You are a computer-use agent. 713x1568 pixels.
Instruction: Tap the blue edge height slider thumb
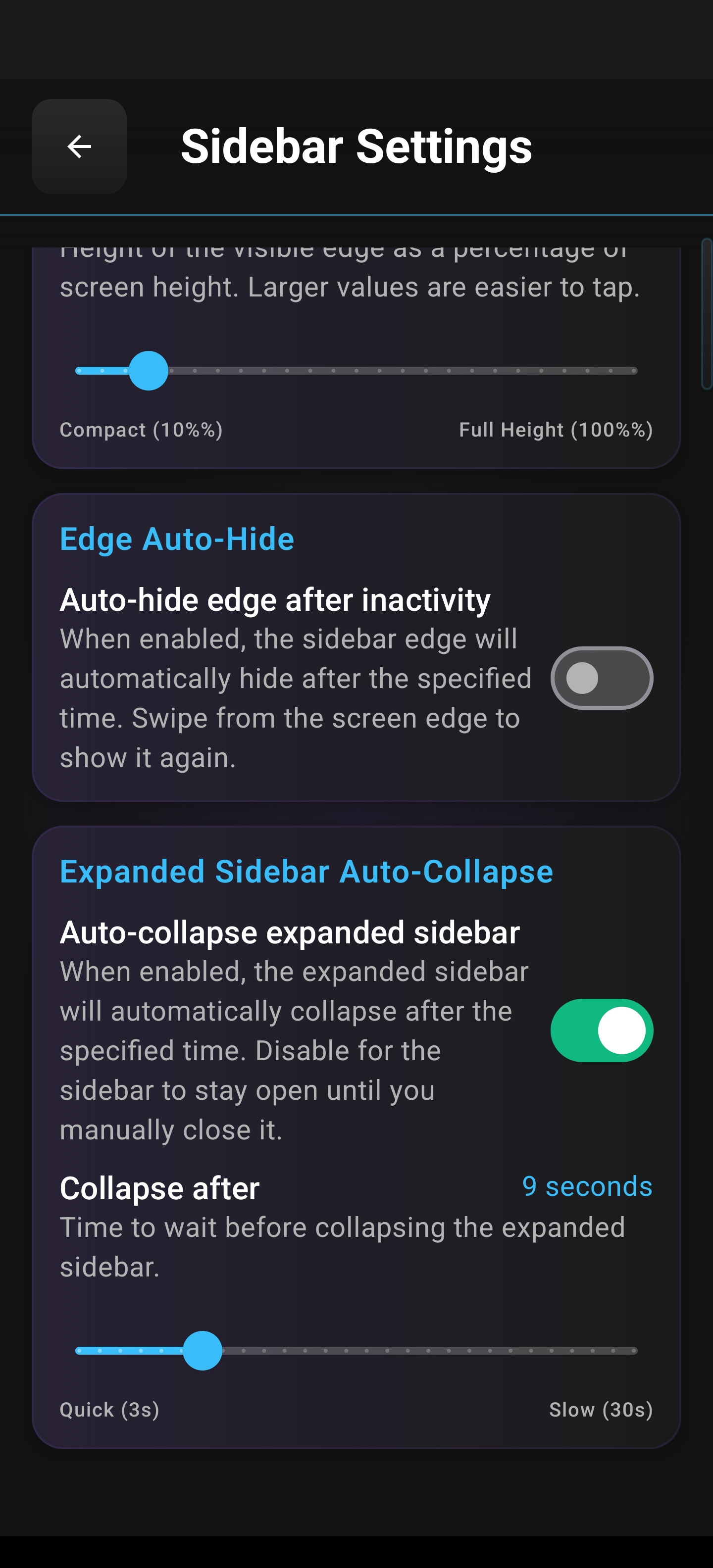point(148,370)
